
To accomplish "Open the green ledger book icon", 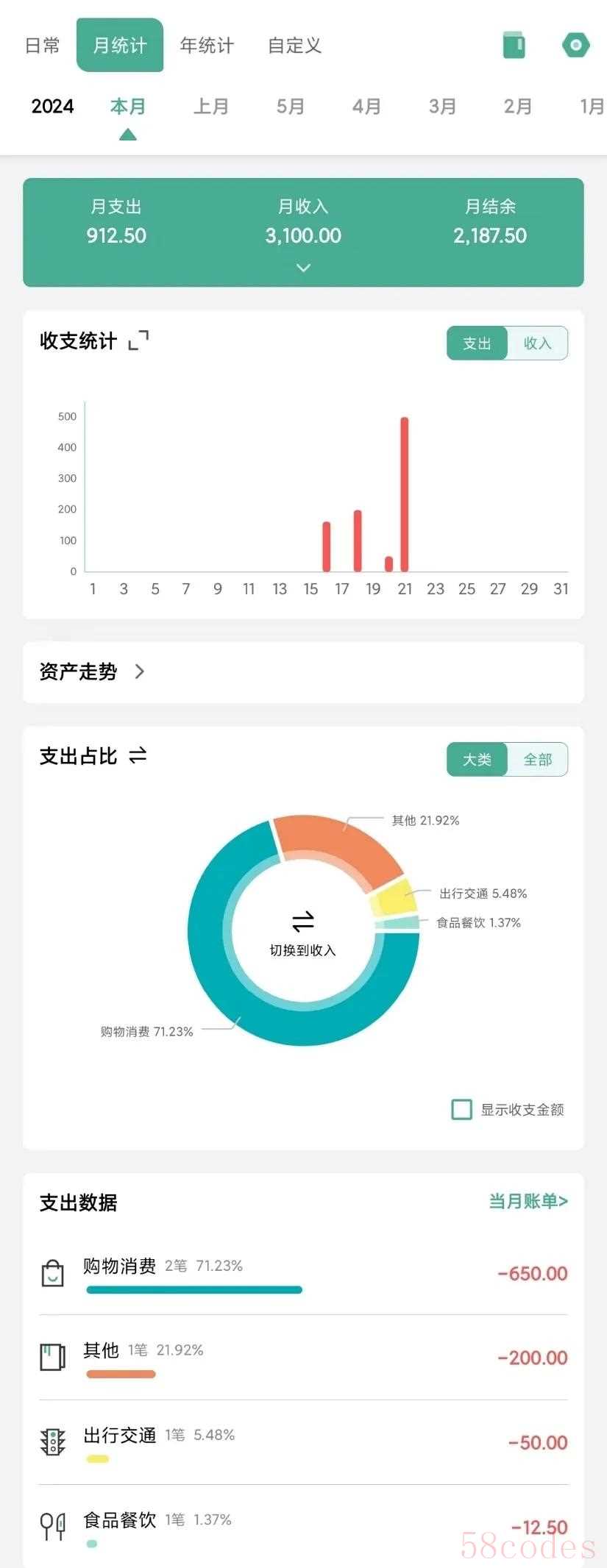I will pos(514,45).
